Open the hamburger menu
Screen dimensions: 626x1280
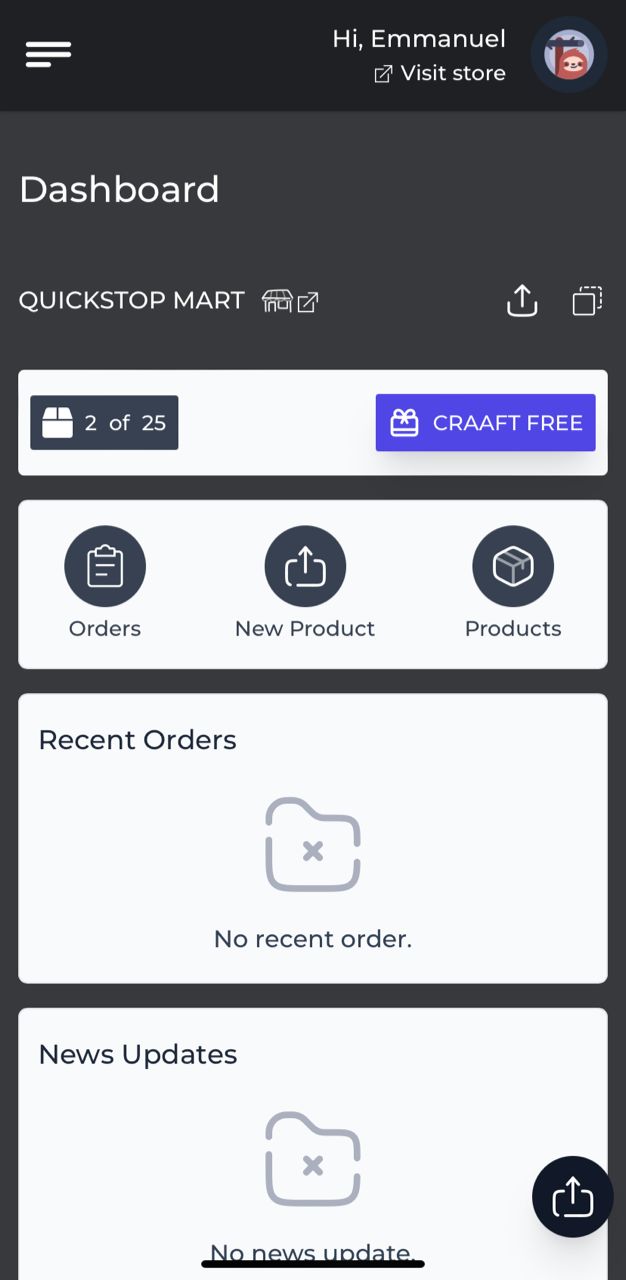tap(48, 54)
